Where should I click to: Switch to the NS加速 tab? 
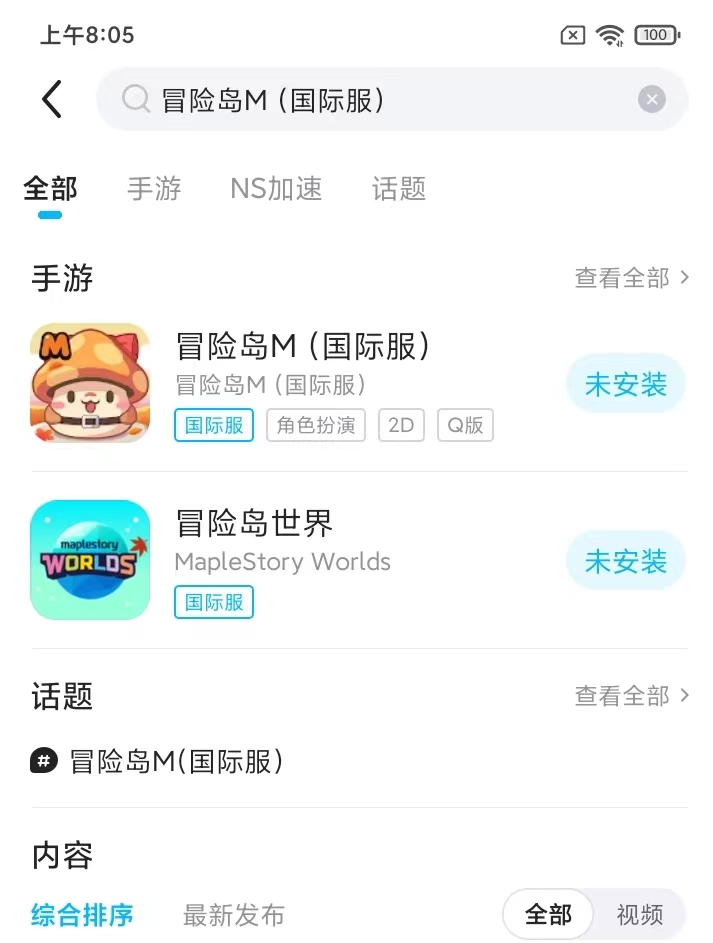276,188
